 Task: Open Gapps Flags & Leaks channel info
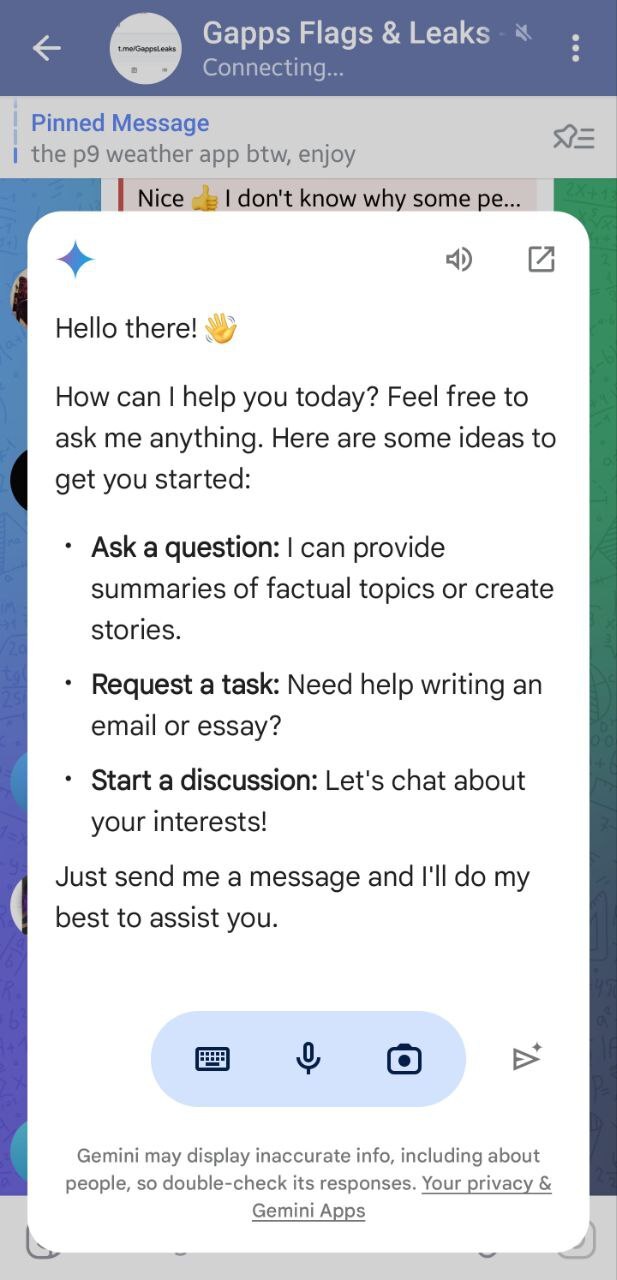(345, 48)
